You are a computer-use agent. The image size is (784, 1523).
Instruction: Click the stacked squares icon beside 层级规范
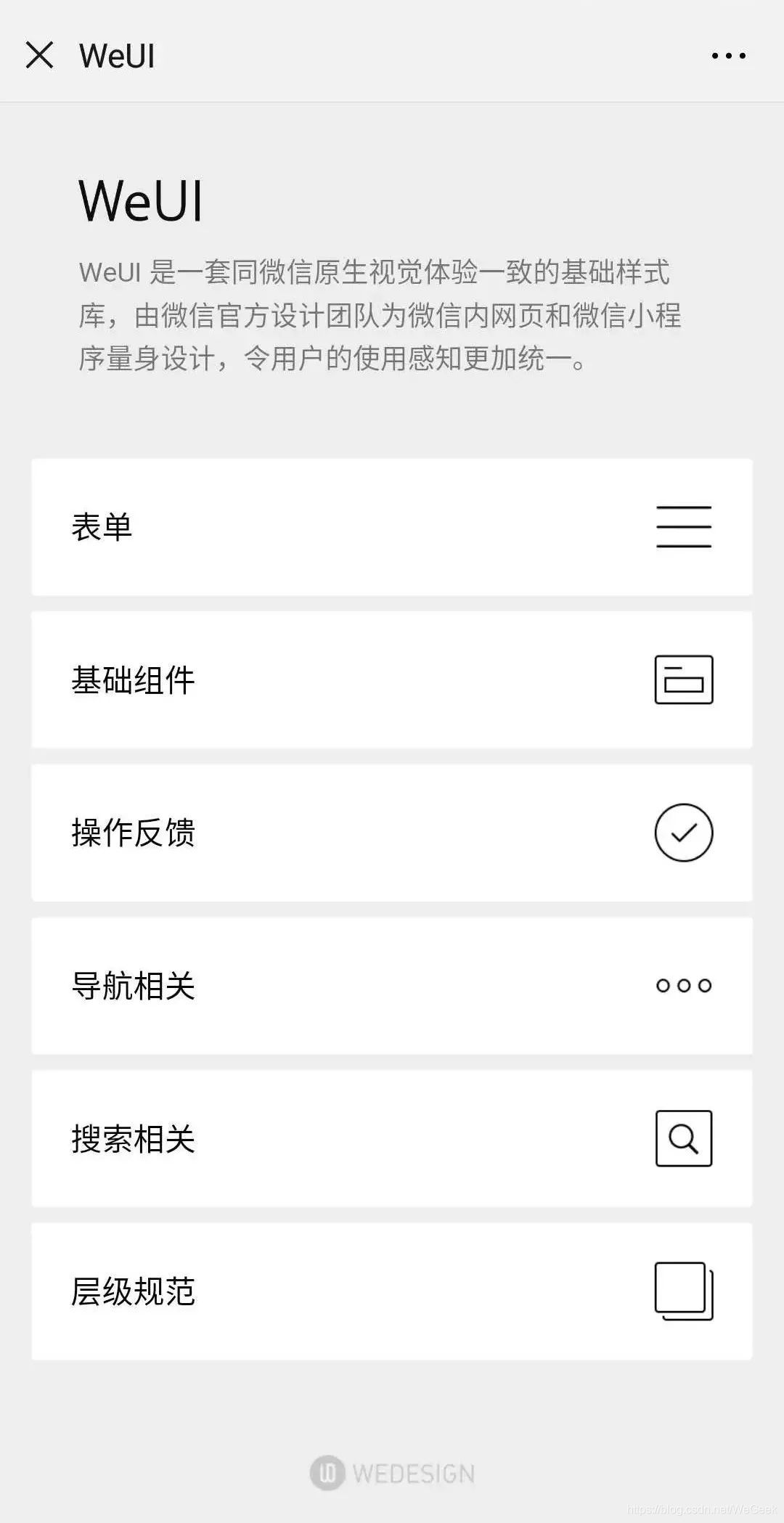coord(682,1292)
